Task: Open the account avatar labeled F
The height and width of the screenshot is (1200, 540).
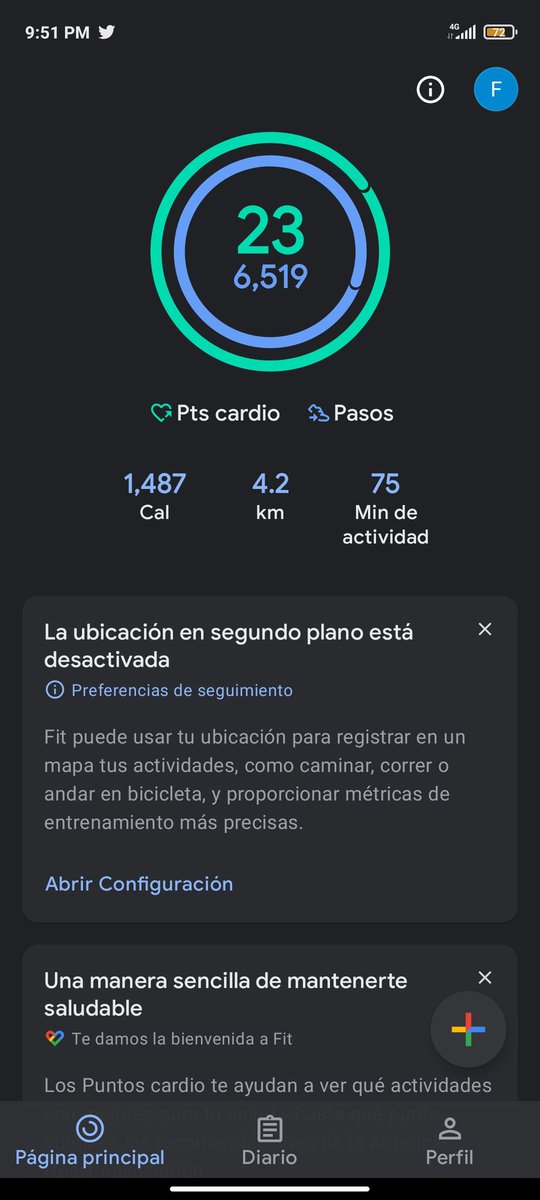Action: (x=496, y=89)
